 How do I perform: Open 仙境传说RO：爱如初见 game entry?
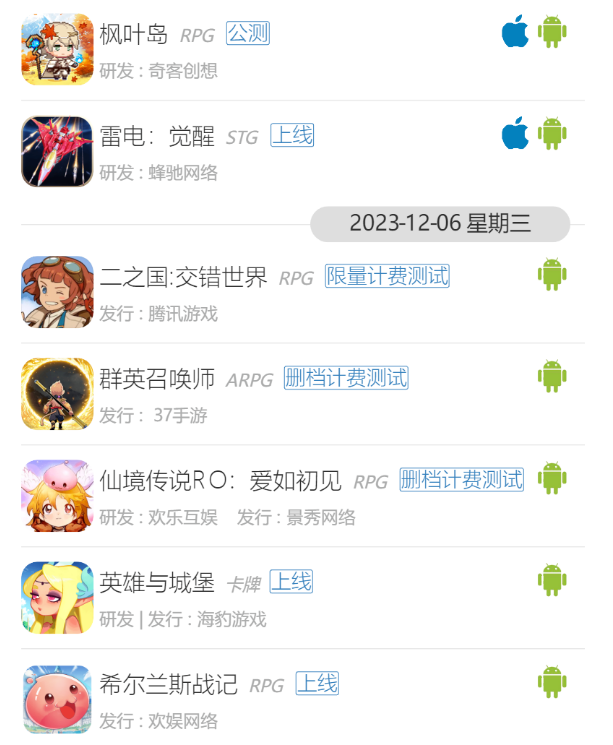coord(220,481)
